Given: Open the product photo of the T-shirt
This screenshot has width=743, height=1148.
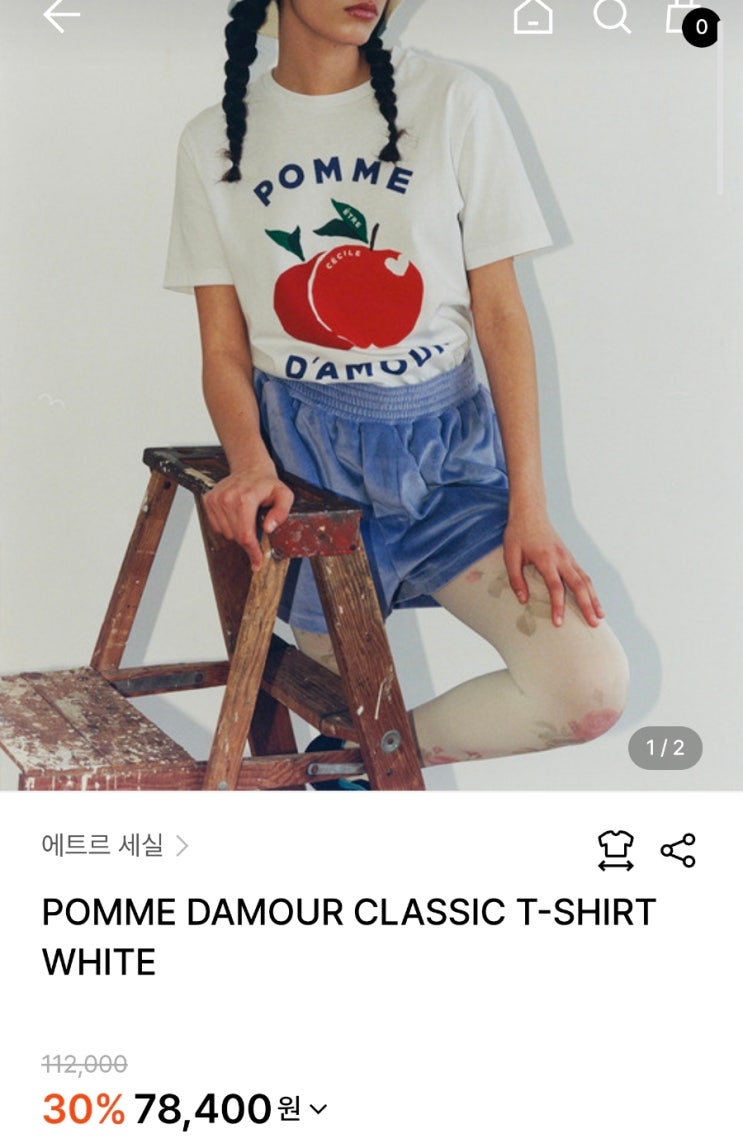Looking at the screenshot, I should [371, 395].
